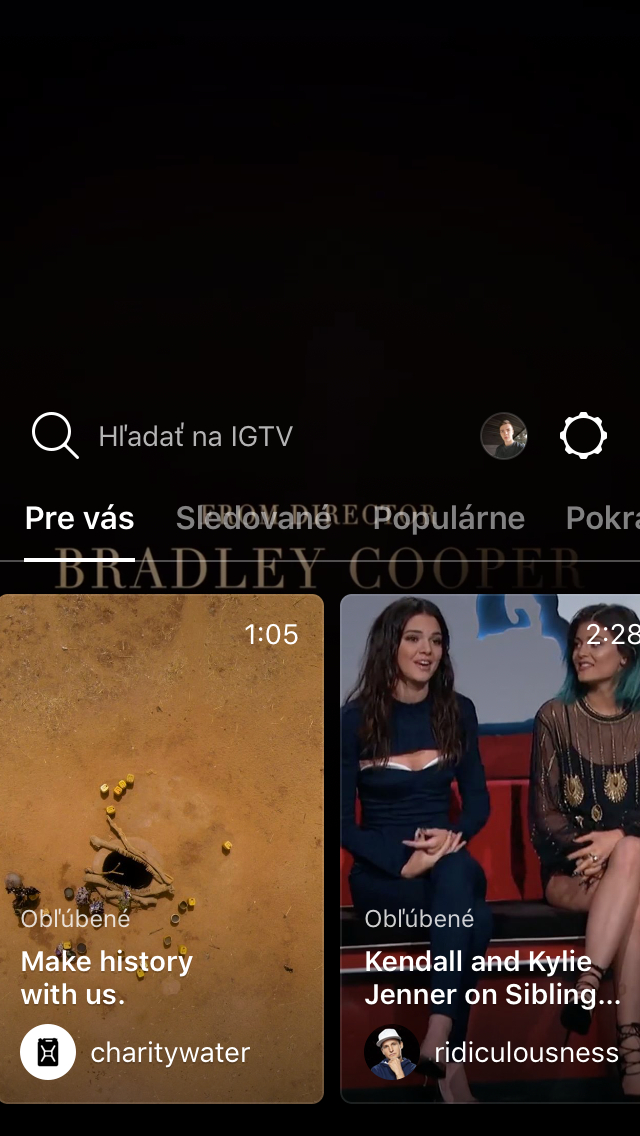
Task: Tap the search magnifier icon
Action: (55, 435)
